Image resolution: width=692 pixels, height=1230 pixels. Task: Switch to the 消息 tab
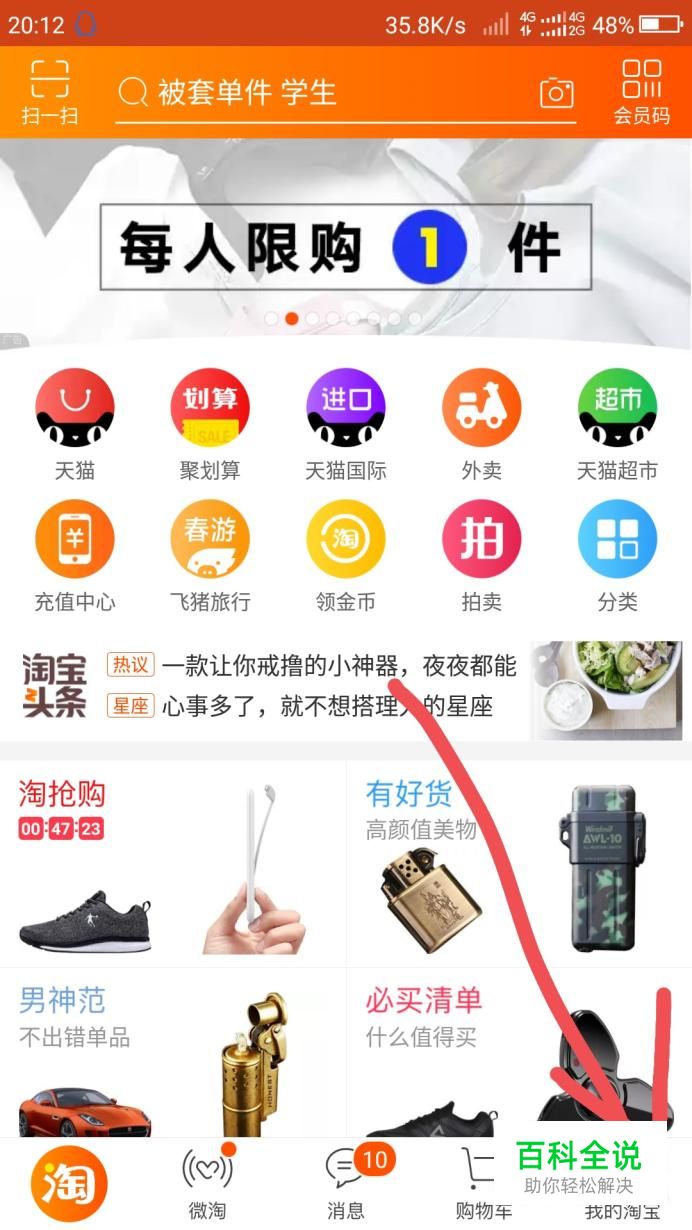346,1184
